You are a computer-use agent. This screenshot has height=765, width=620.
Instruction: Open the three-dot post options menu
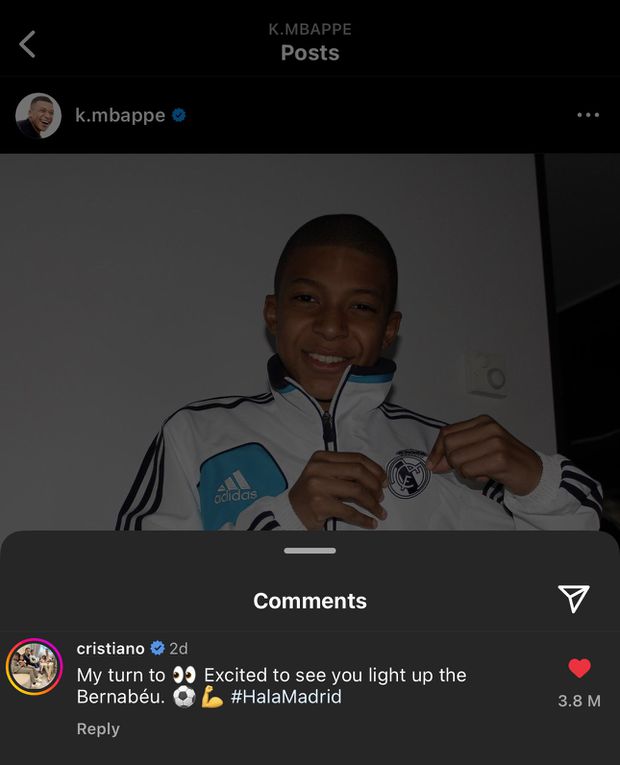[x=588, y=115]
